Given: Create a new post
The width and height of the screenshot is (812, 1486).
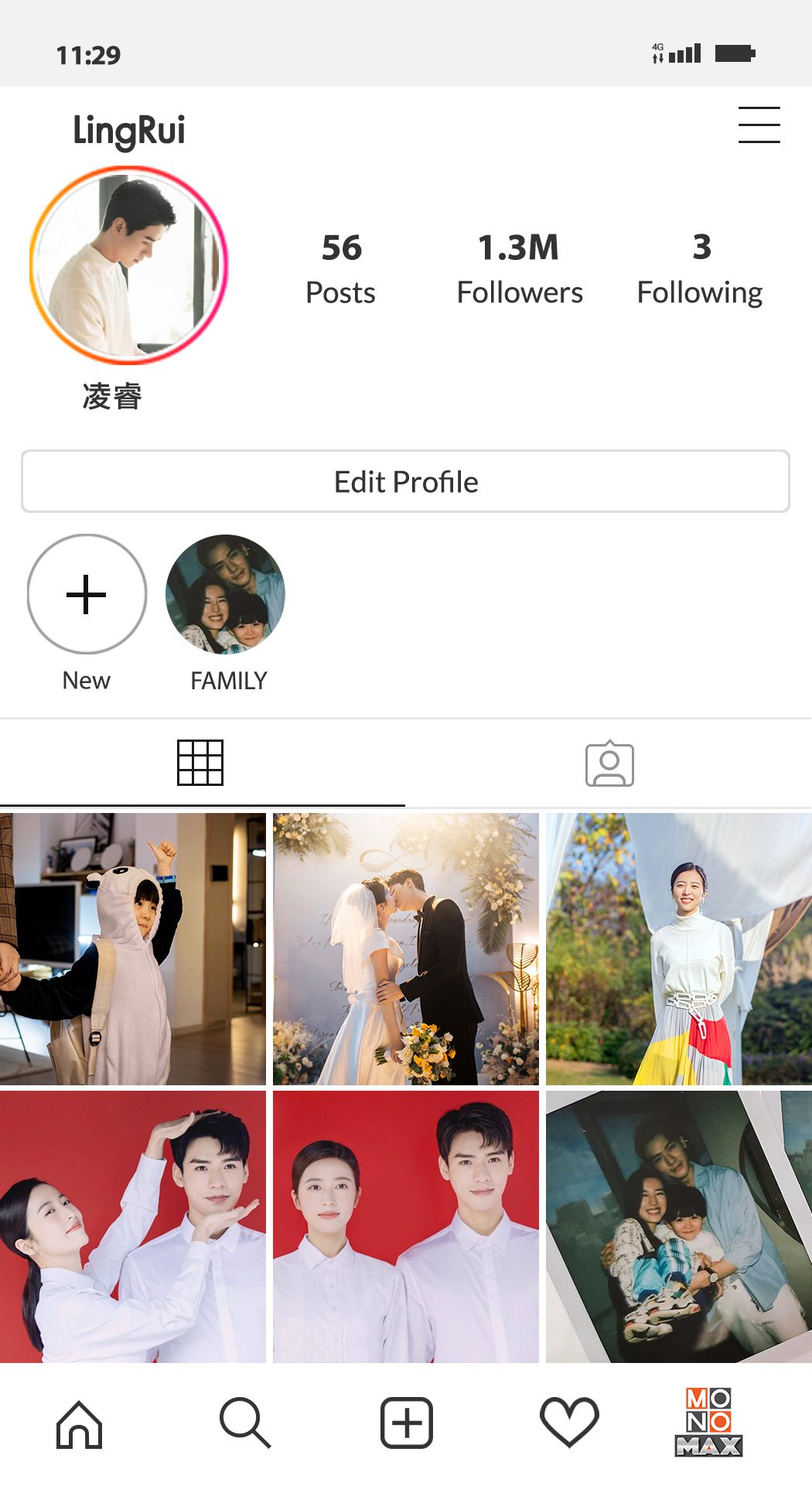Looking at the screenshot, I should 406,1422.
